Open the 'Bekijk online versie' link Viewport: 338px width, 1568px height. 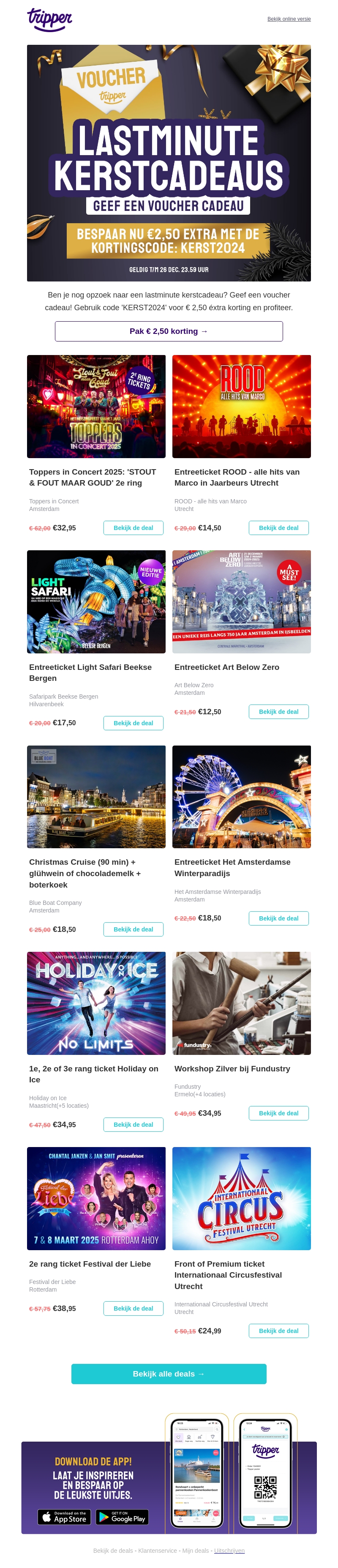pyautogui.click(x=289, y=19)
